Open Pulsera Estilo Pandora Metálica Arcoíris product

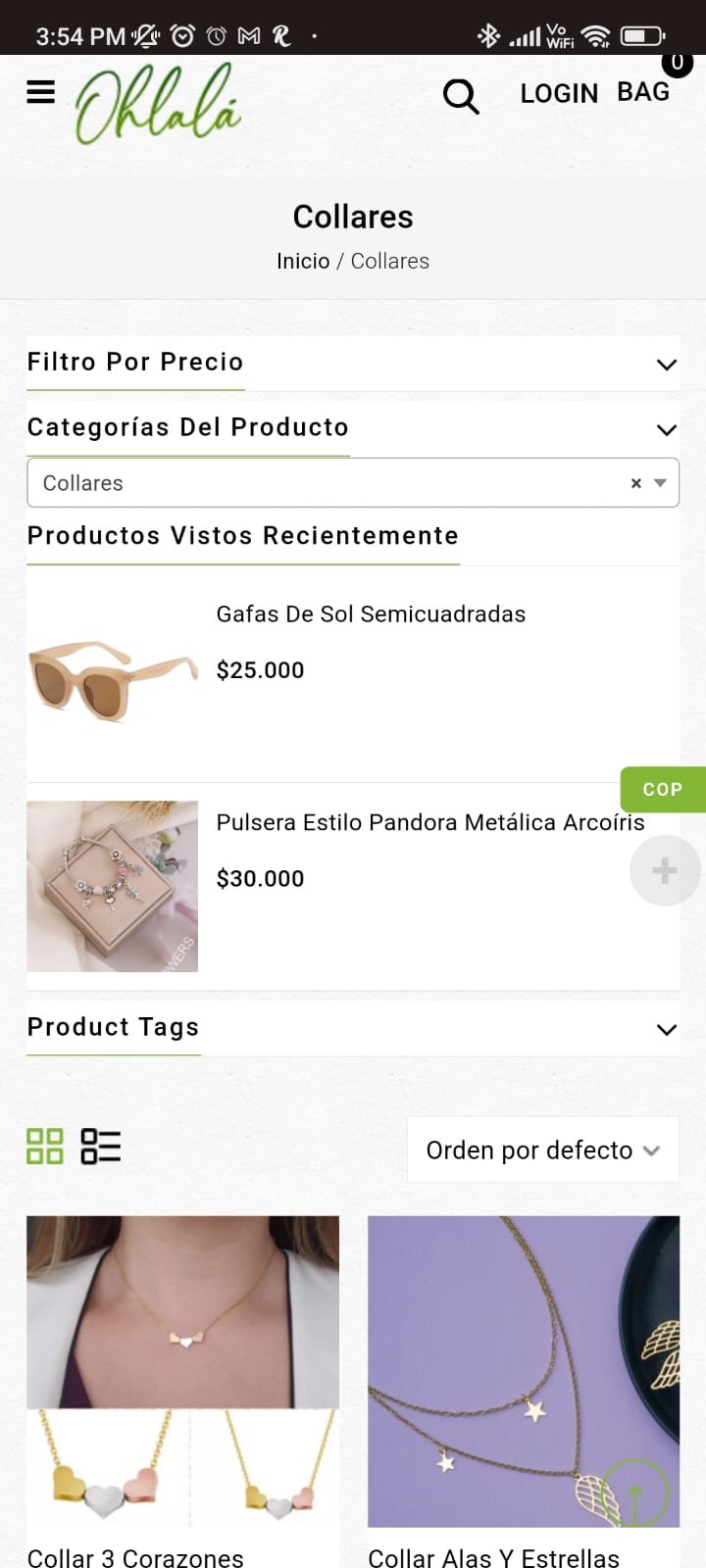(x=429, y=822)
